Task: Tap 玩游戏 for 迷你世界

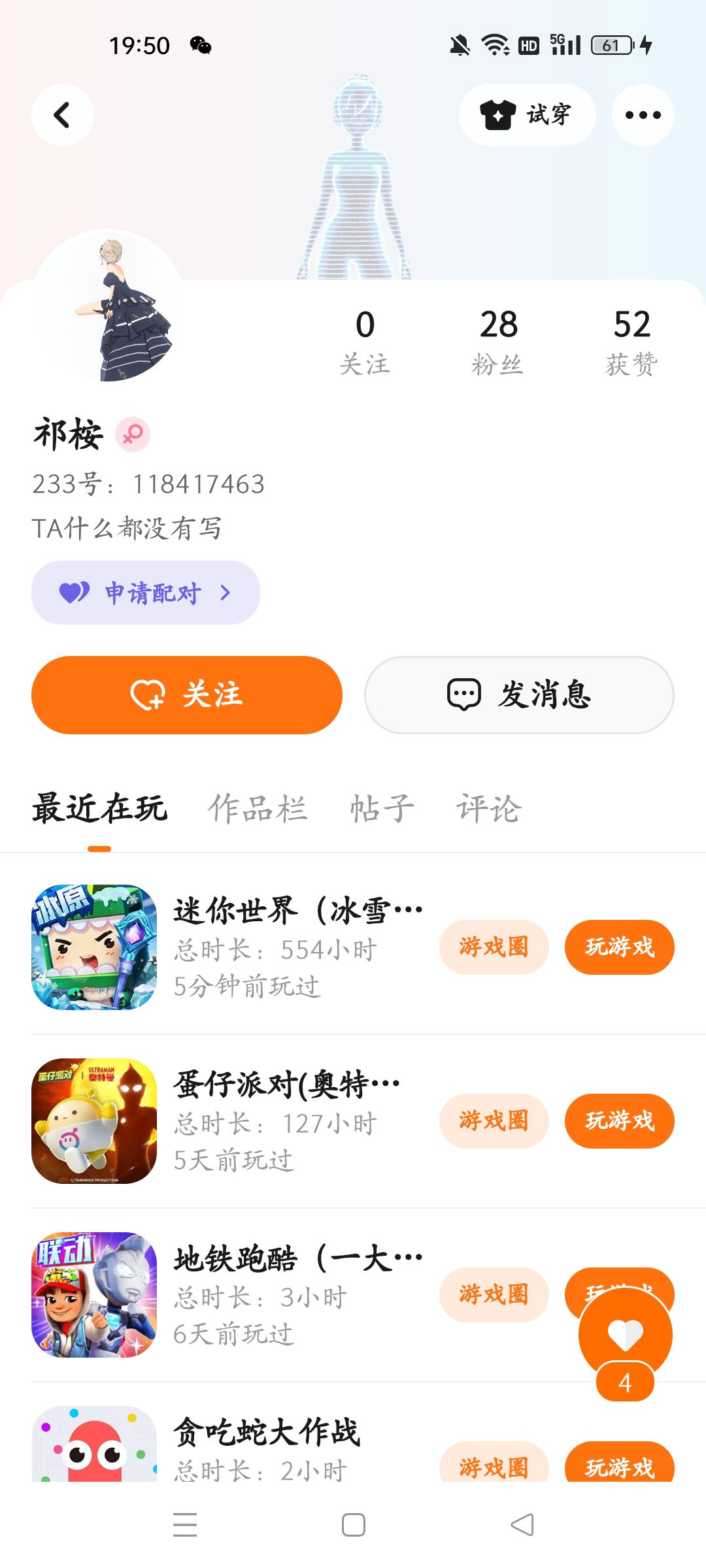Action: tap(619, 947)
